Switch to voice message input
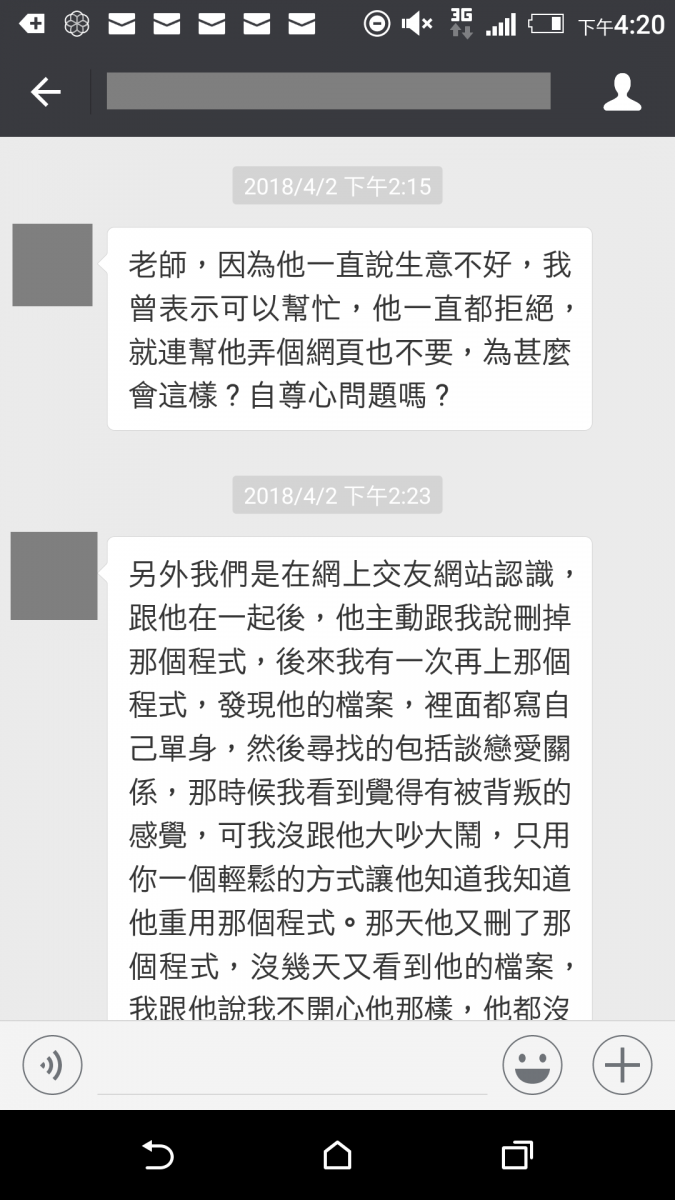Viewport: 675px width, 1200px height. (x=52, y=1065)
